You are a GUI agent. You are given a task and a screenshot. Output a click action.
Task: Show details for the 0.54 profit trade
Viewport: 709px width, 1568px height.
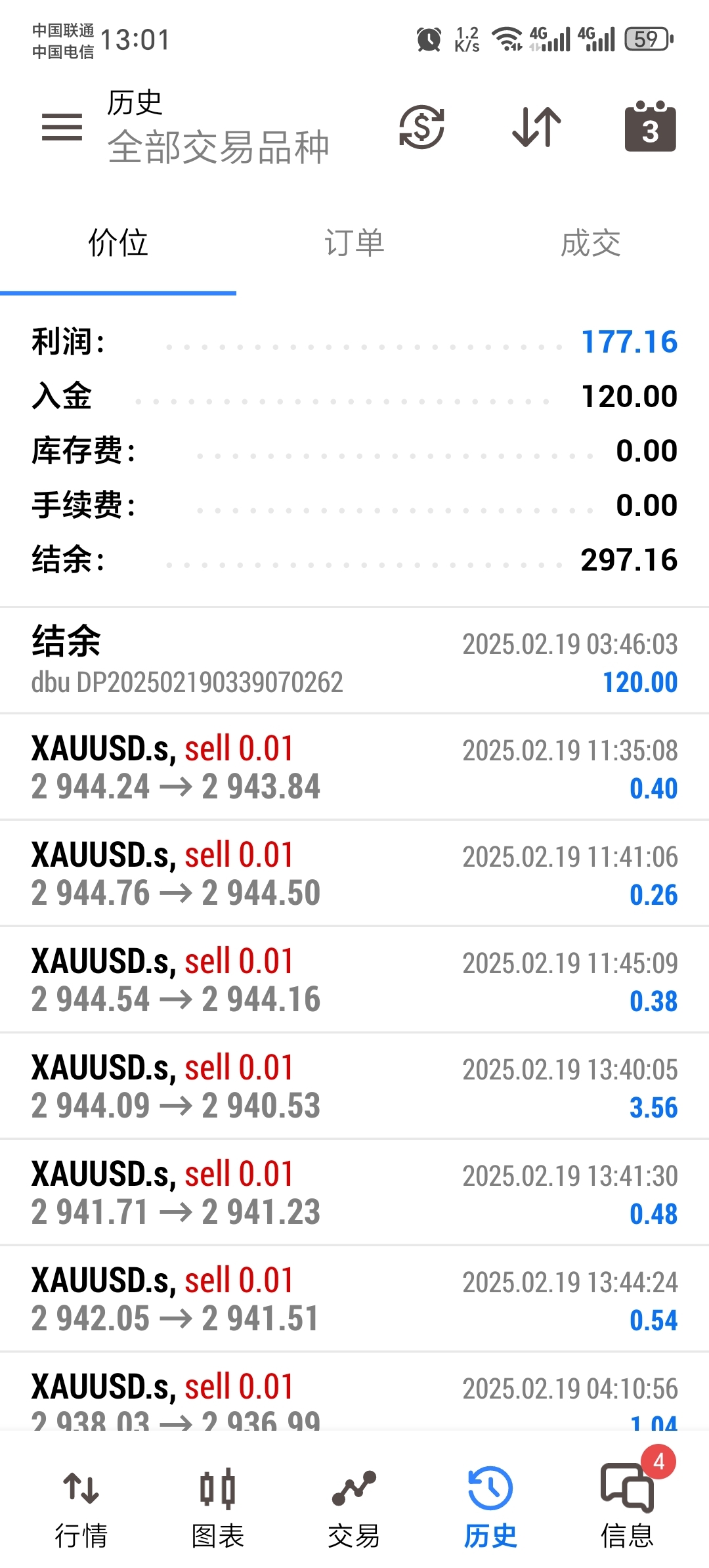354,1299
